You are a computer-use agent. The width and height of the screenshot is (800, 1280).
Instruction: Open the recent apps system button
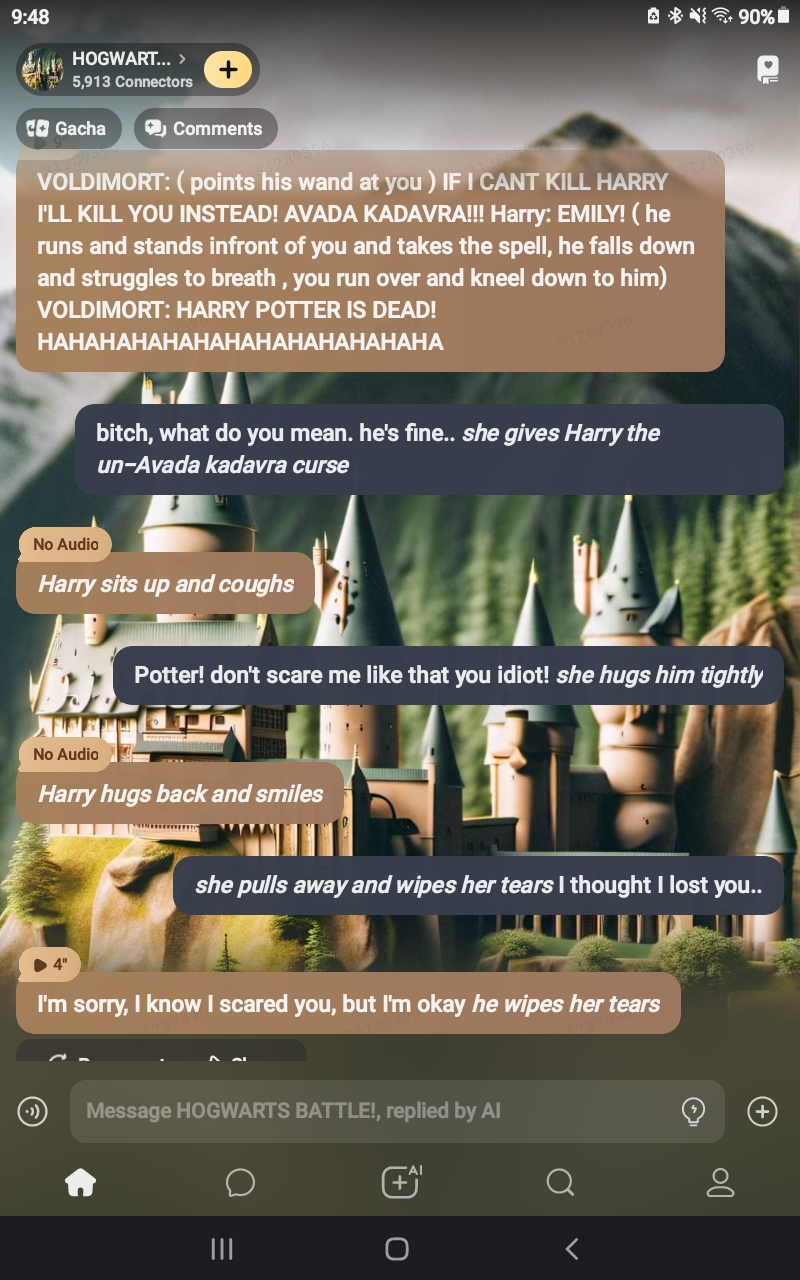click(222, 1248)
